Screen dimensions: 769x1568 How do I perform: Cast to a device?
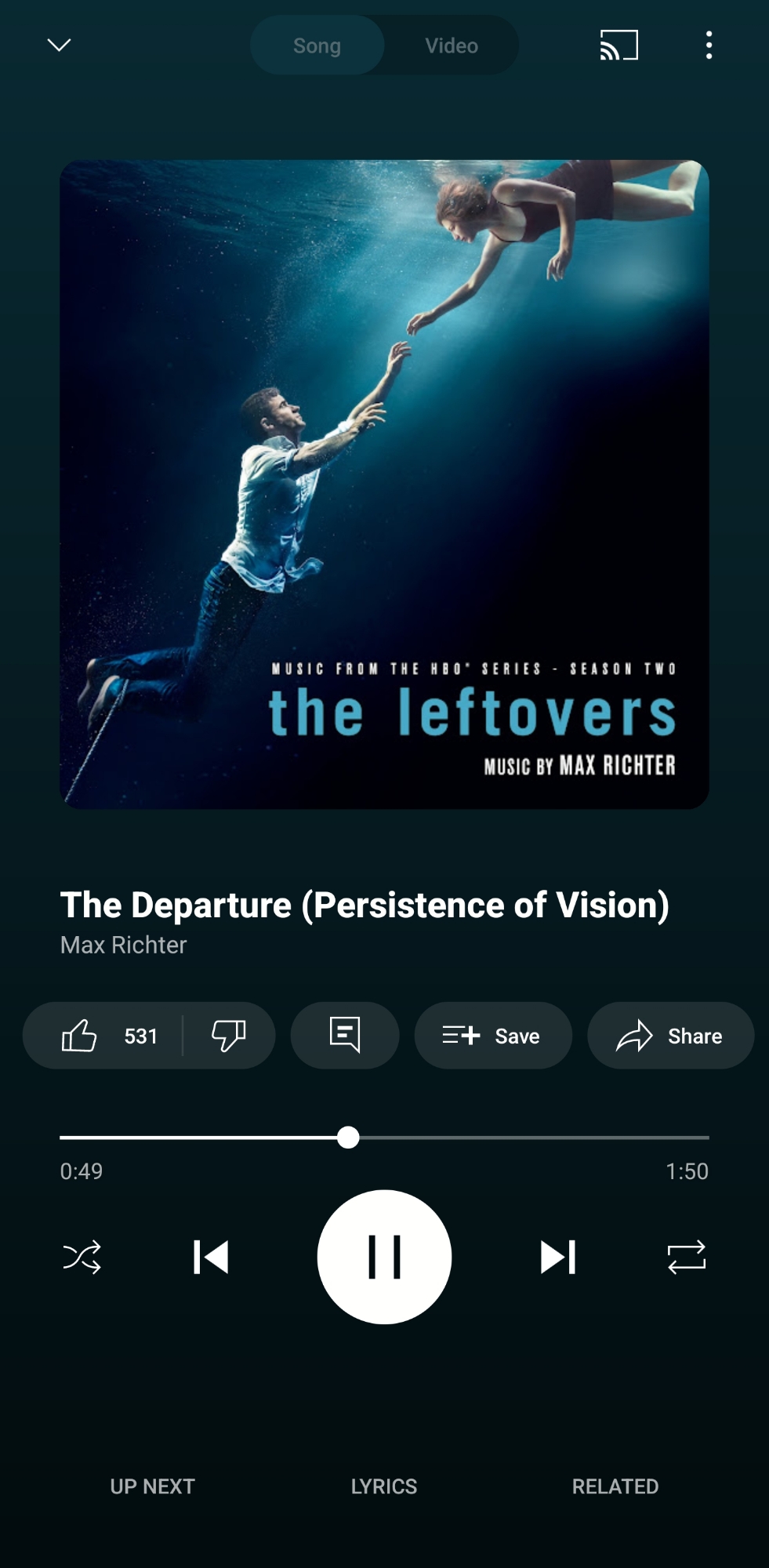pyautogui.click(x=619, y=45)
